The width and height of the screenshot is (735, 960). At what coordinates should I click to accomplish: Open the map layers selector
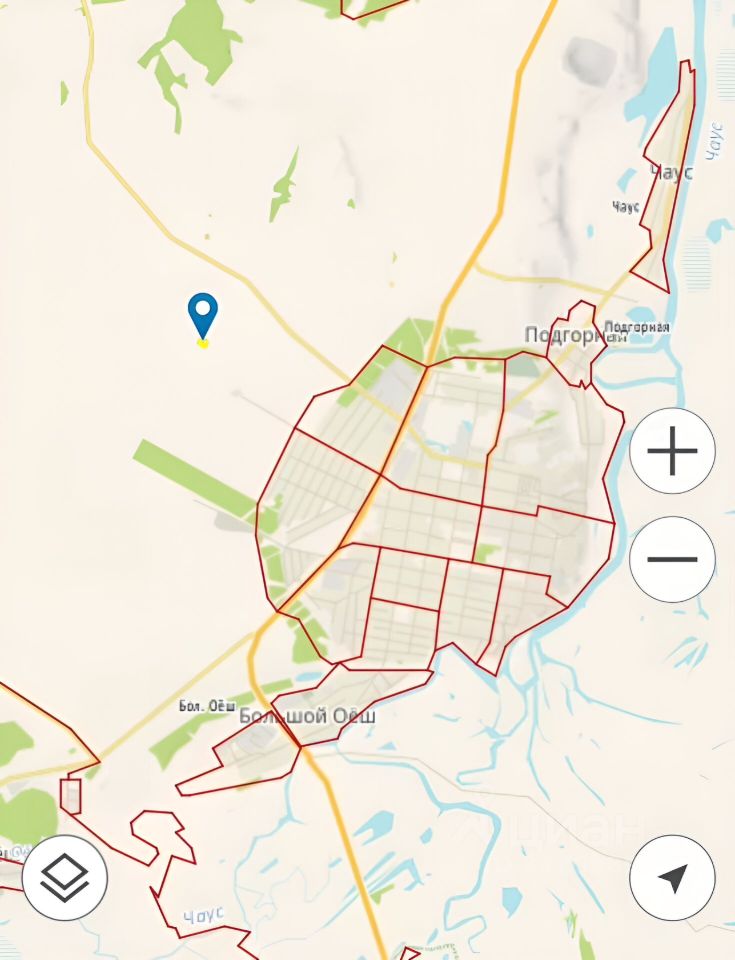click(x=65, y=878)
